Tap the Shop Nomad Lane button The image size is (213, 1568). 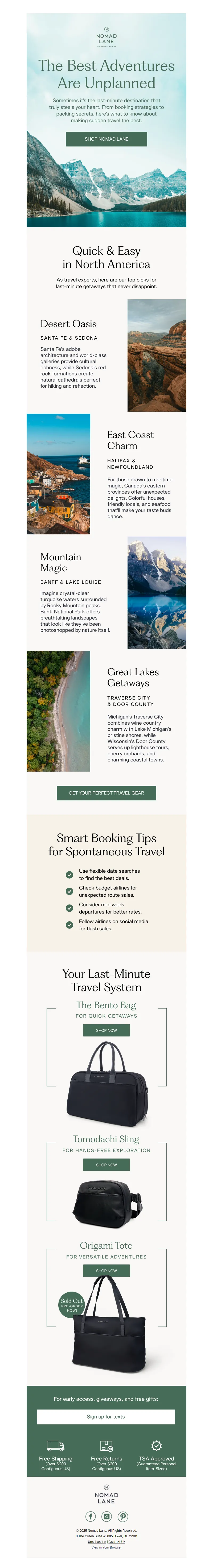click(106, 139)
